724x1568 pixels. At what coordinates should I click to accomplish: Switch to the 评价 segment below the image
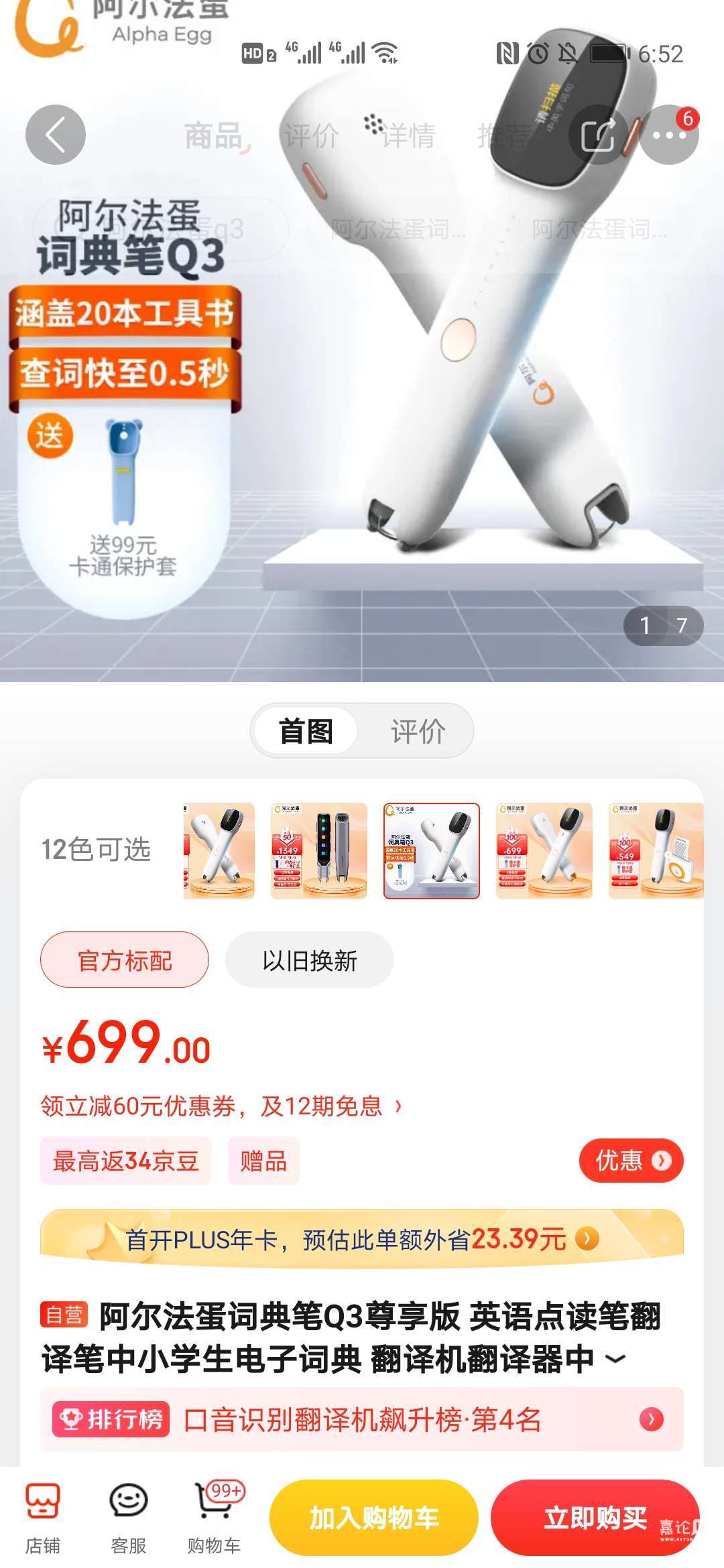tap(418, 731)
